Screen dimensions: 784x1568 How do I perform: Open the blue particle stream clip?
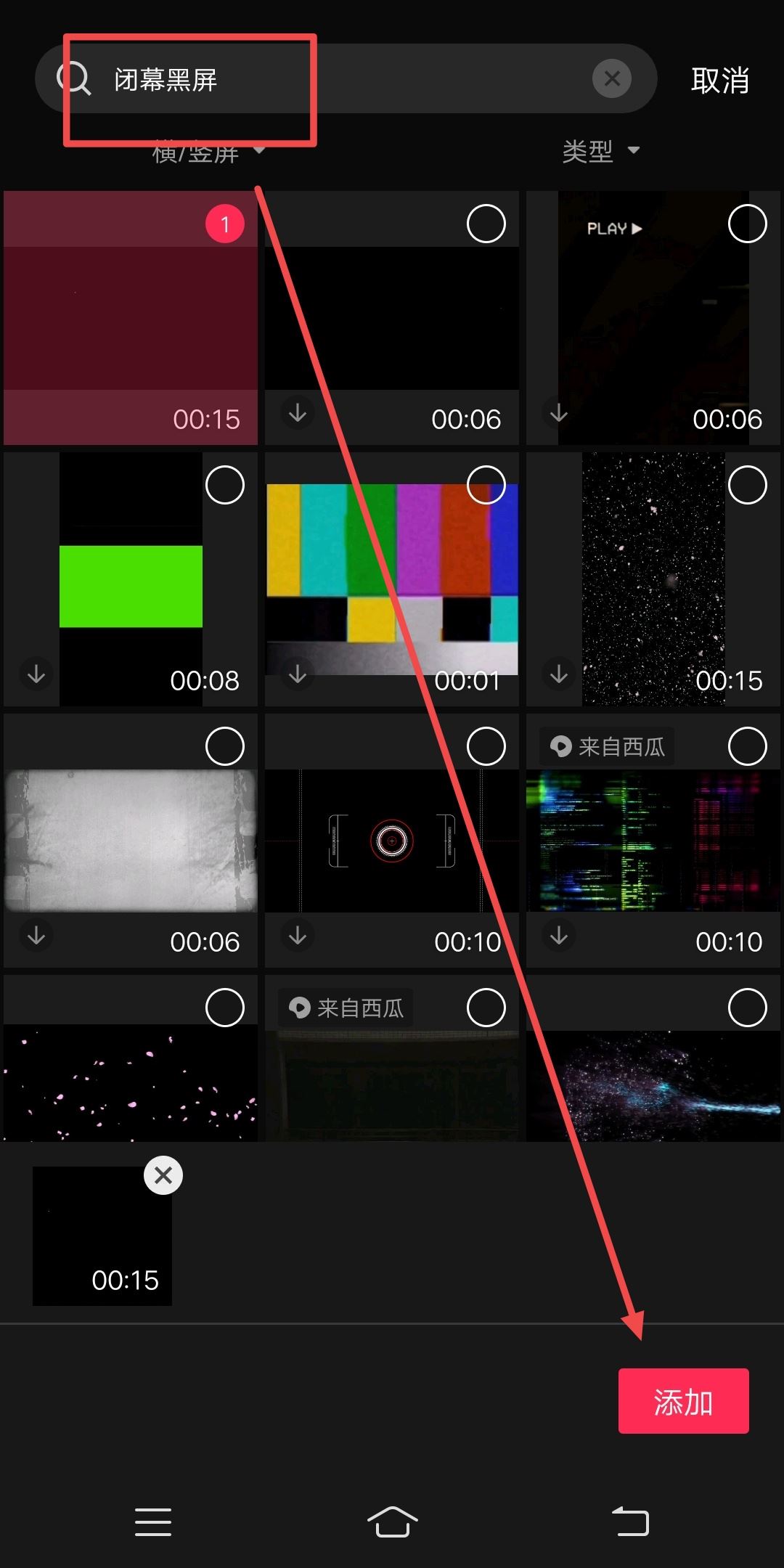[x=653, y=1082]
